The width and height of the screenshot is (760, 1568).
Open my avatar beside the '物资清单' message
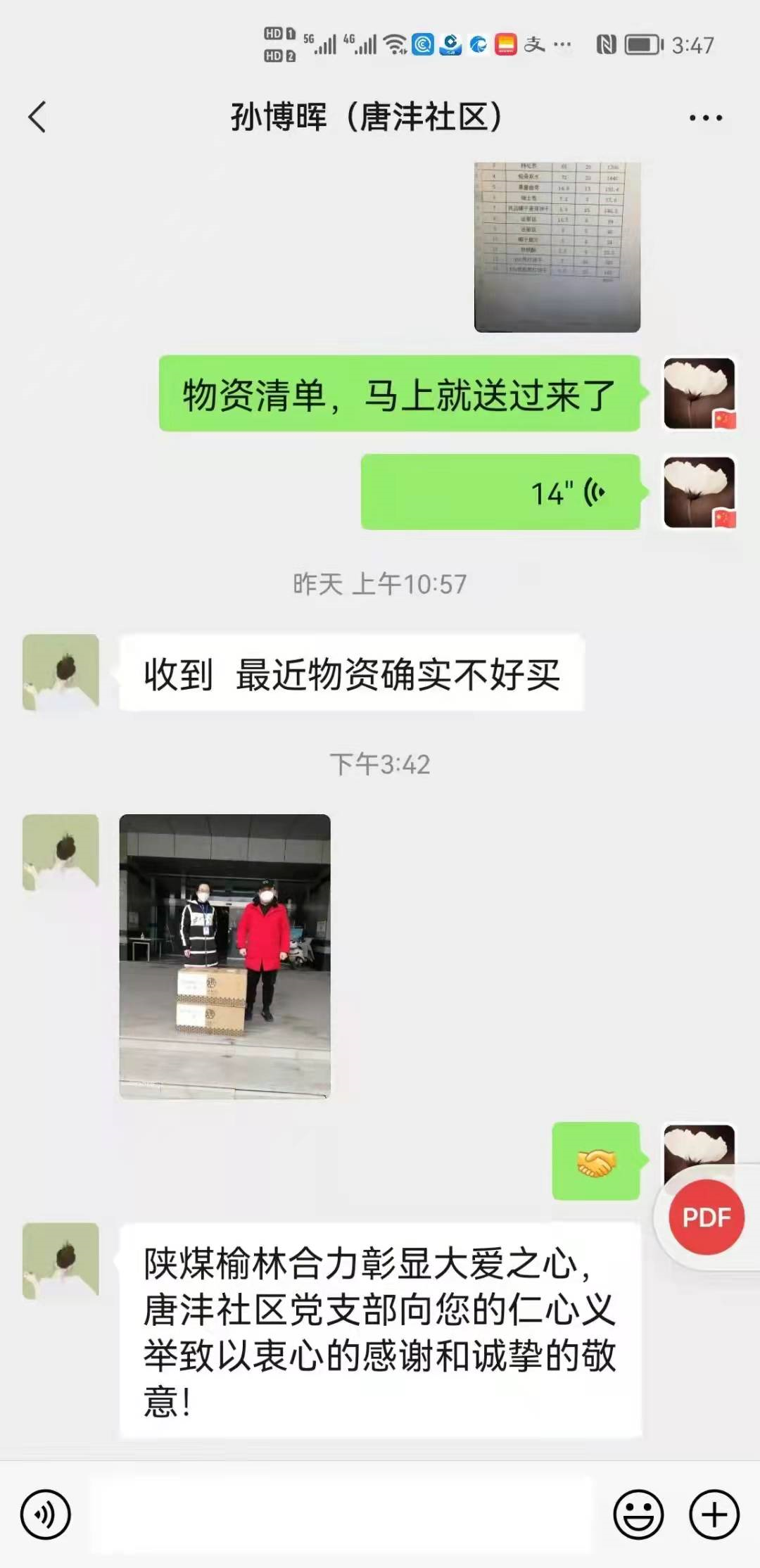[x=699, y=393]
